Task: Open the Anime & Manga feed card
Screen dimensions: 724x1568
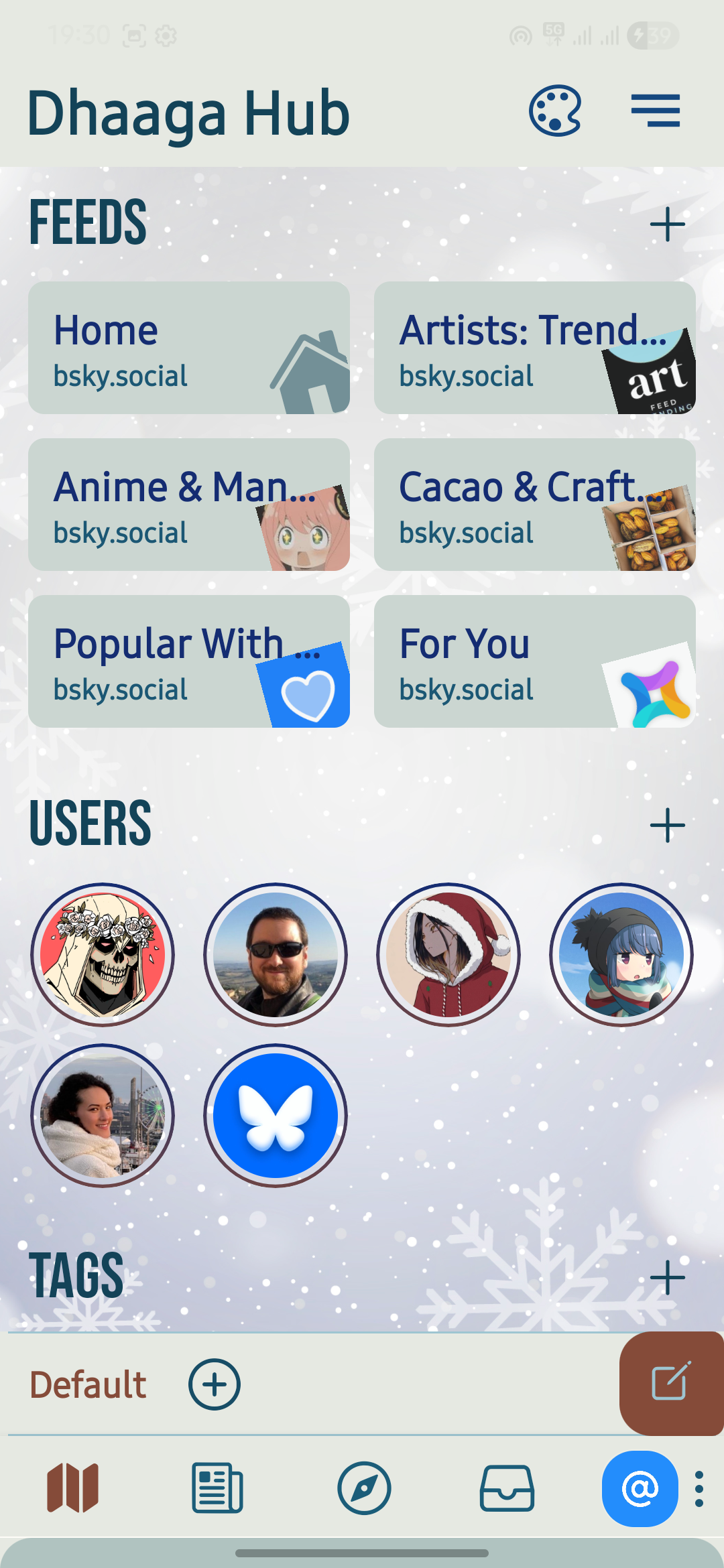Action: click(189, 505)
